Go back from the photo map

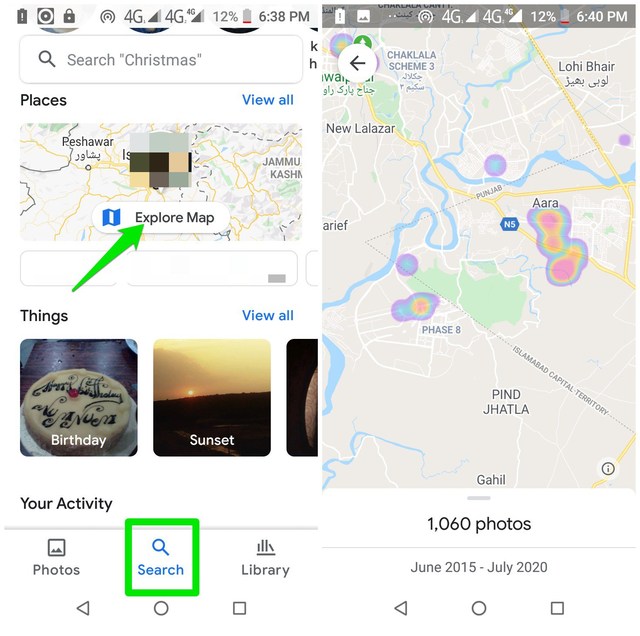[x=358, y=64]
